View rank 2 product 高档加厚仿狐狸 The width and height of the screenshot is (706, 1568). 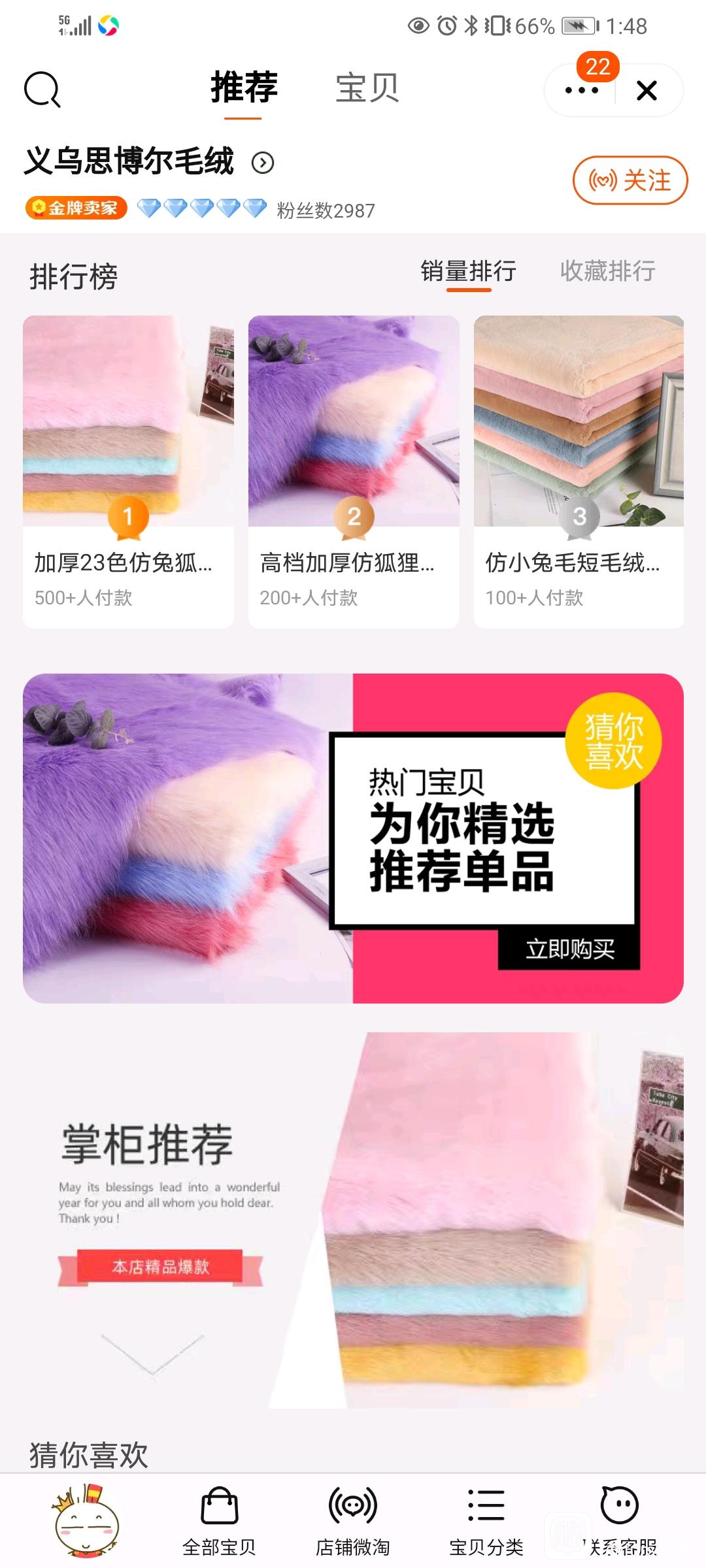point(354,470)
